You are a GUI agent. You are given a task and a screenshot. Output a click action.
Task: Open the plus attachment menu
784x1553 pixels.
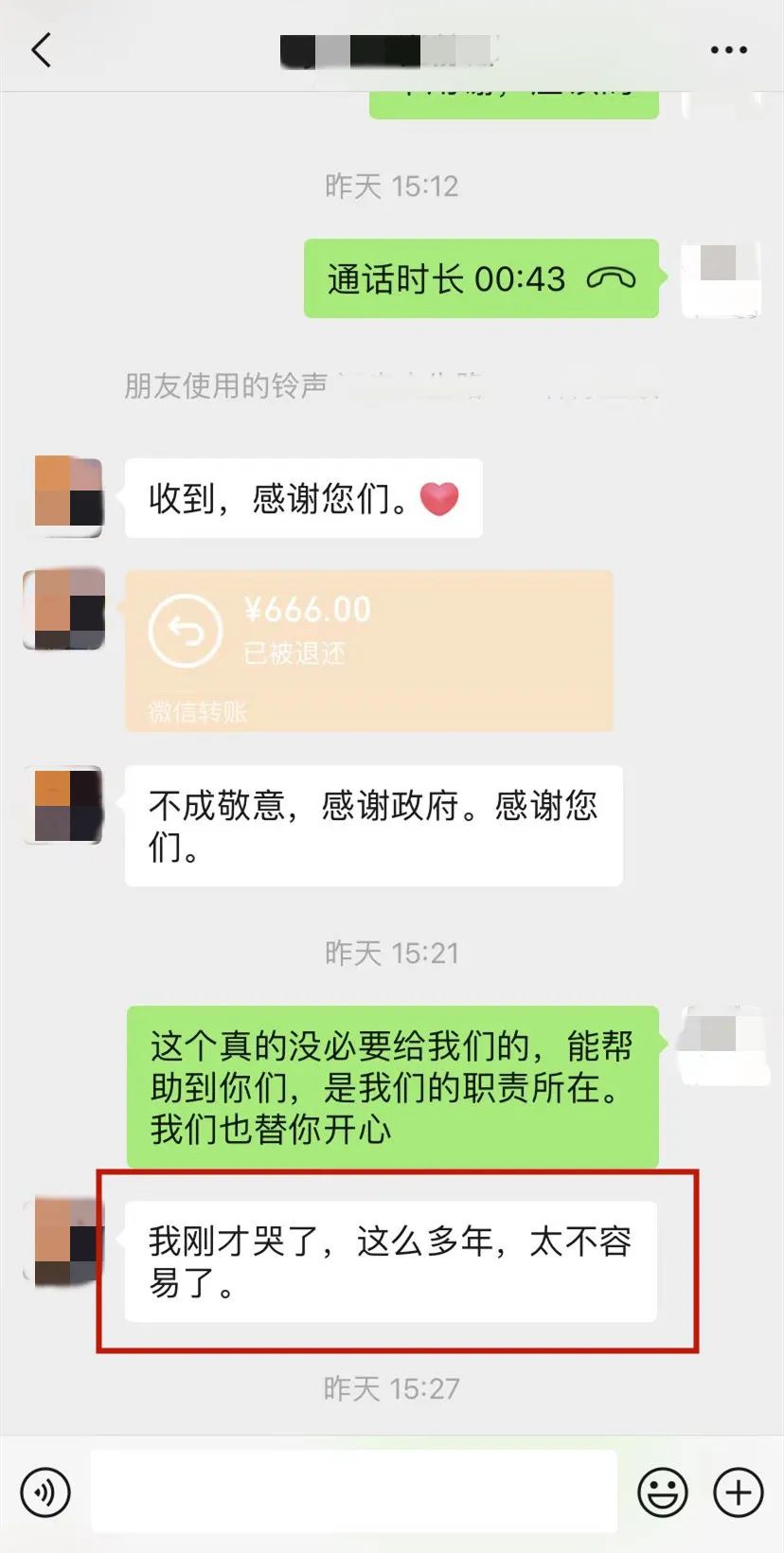coord(739,1491)
